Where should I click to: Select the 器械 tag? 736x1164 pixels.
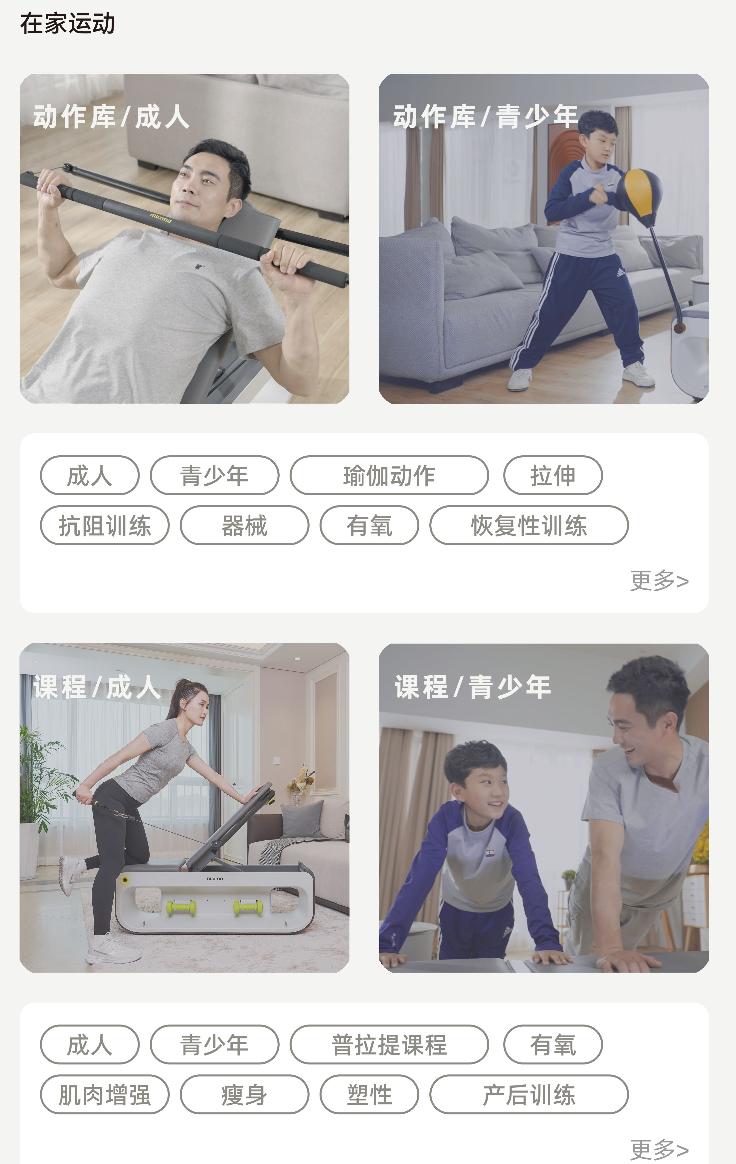point(244,526)
